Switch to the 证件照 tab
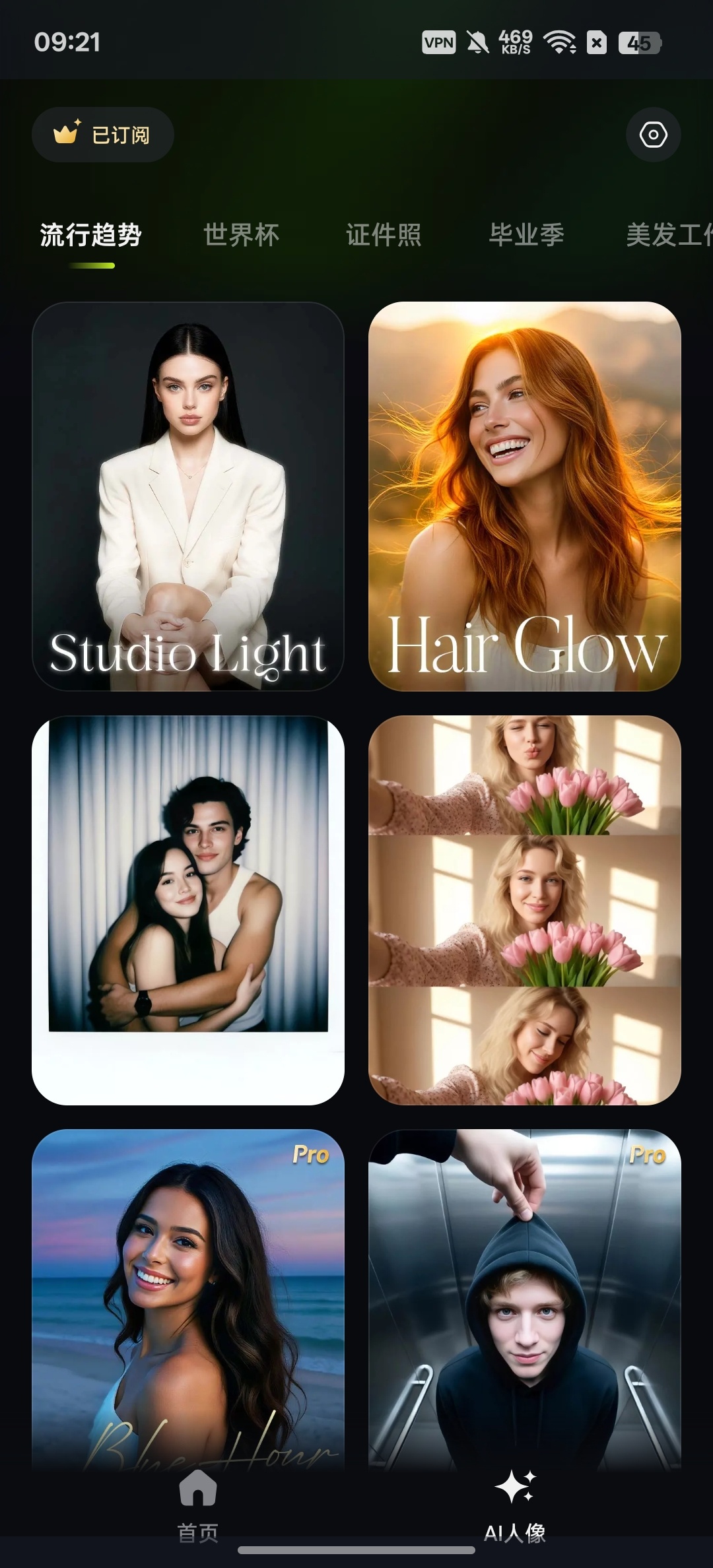 [384, 235]
